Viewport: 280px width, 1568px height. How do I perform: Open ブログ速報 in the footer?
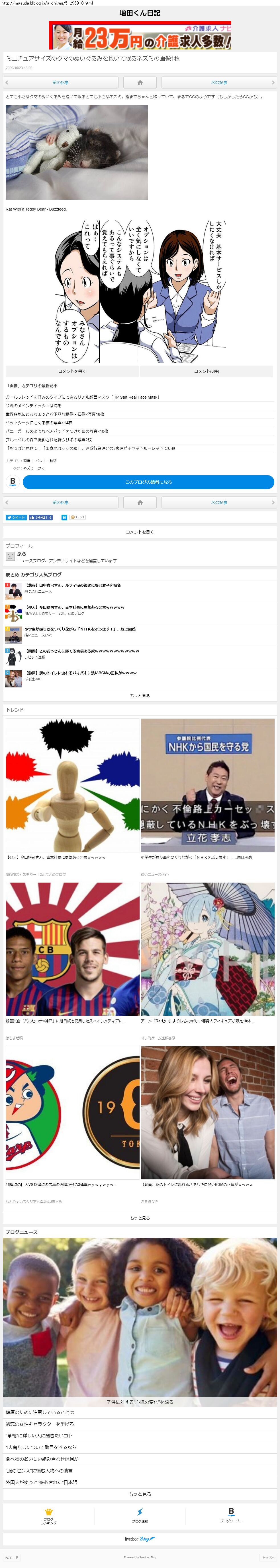(x=140, y=1516)
